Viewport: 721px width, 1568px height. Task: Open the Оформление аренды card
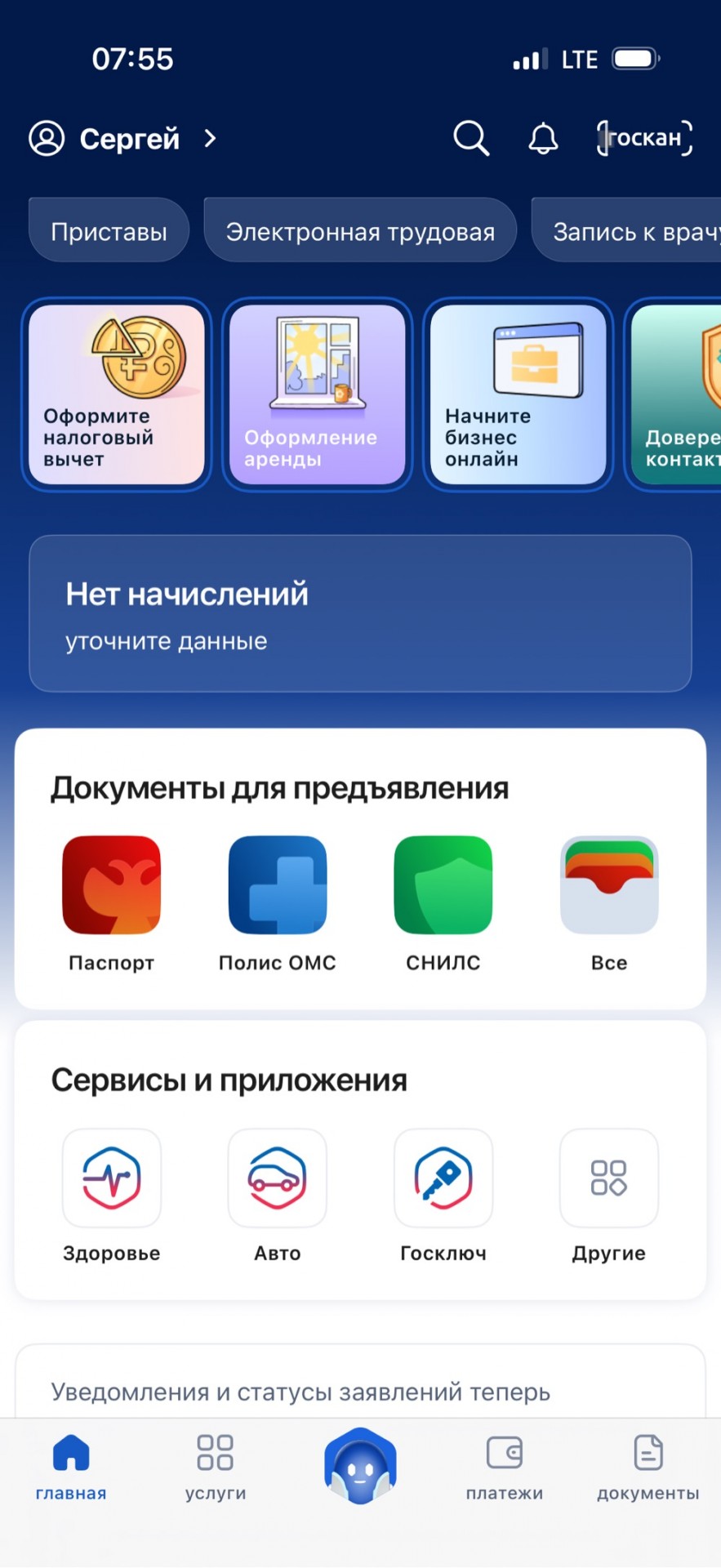(x=318, y=394)
